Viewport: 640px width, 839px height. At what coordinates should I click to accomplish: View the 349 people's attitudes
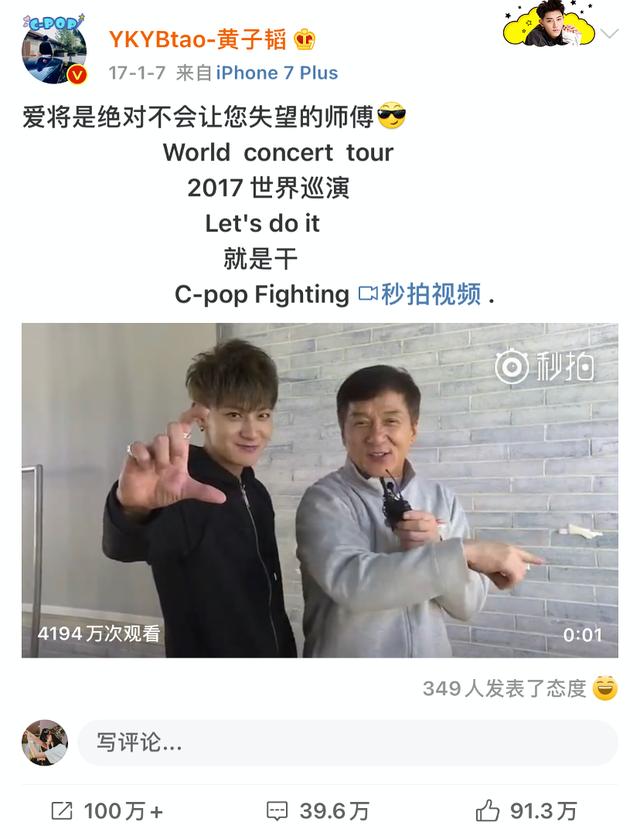pos(518,688)
